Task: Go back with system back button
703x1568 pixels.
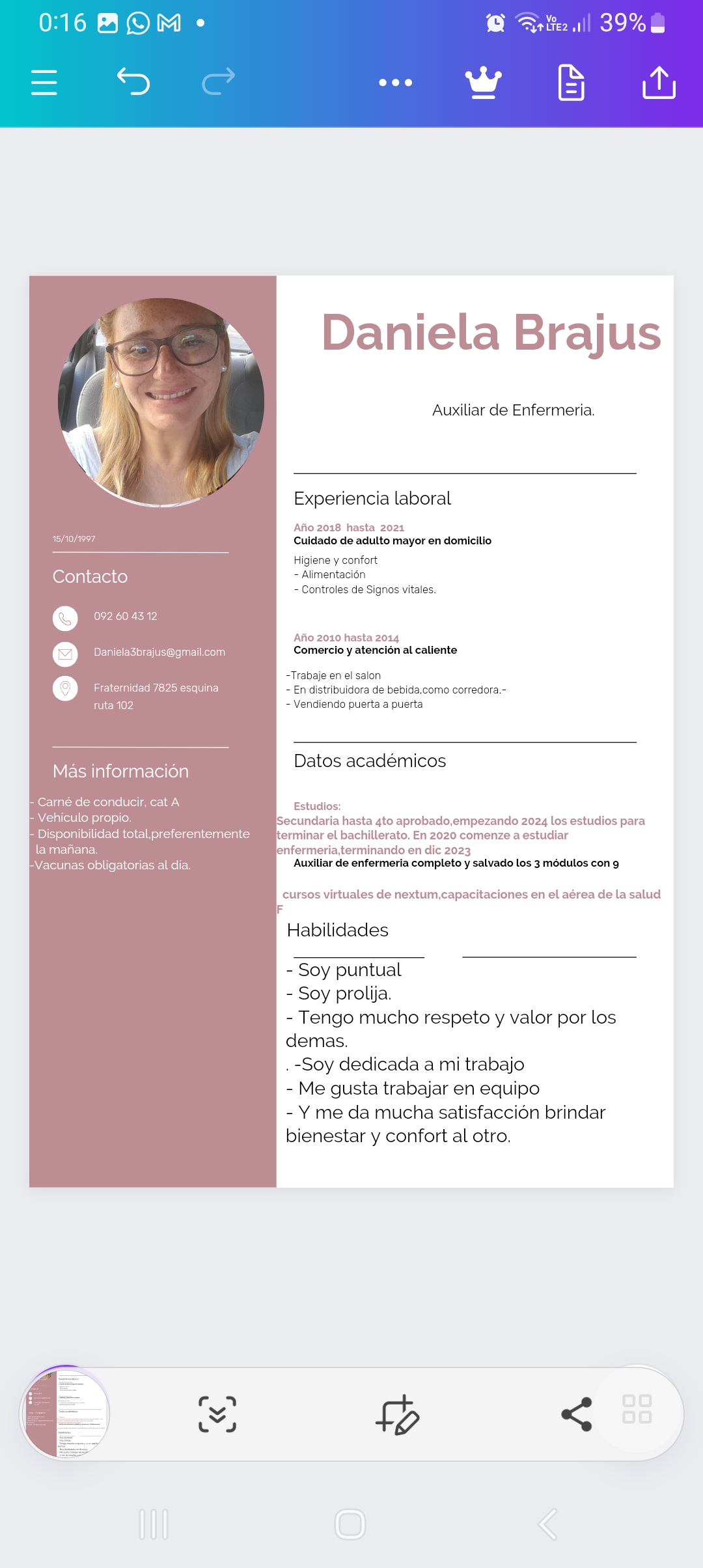Action: 547,1524
